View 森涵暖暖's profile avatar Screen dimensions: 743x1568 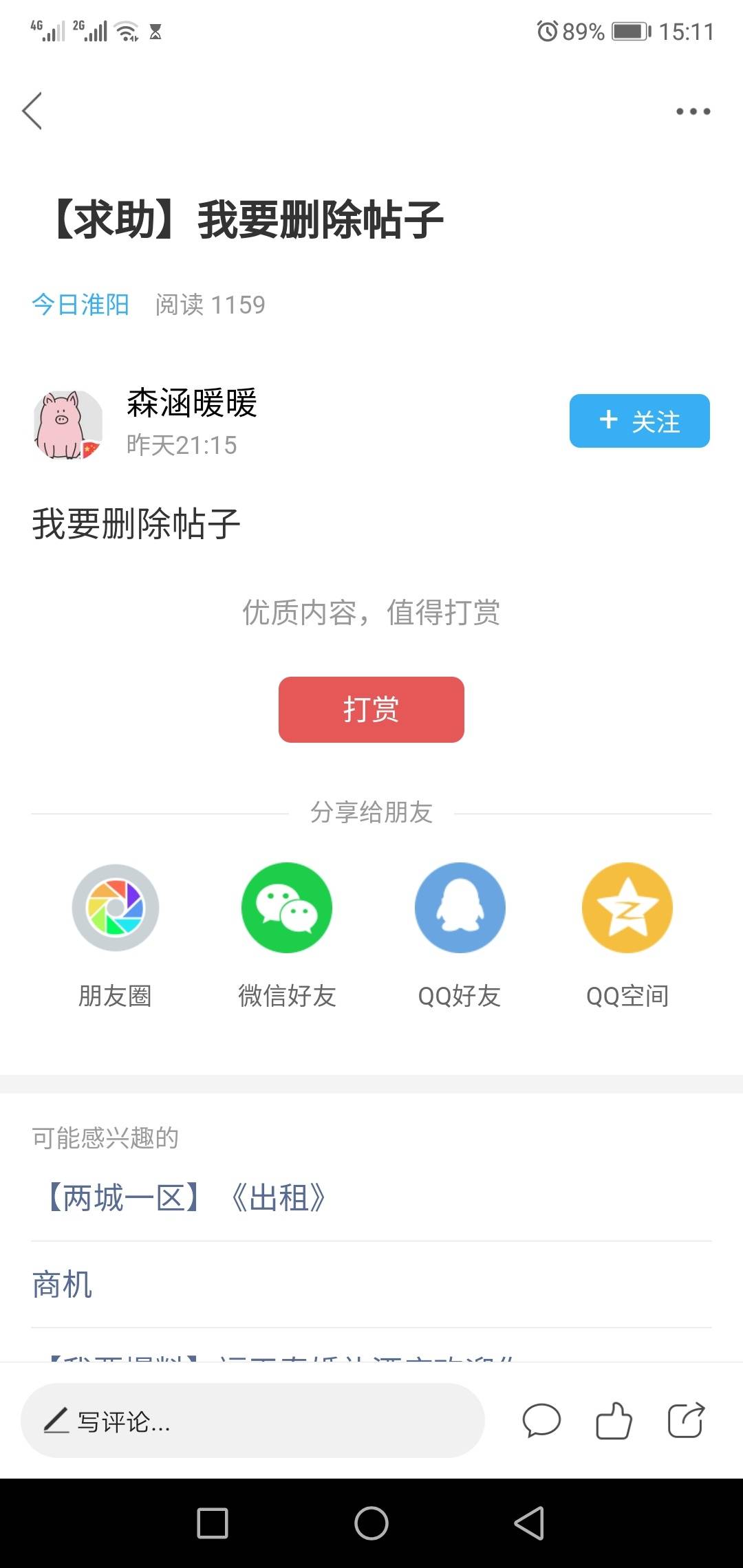point(68,424)
